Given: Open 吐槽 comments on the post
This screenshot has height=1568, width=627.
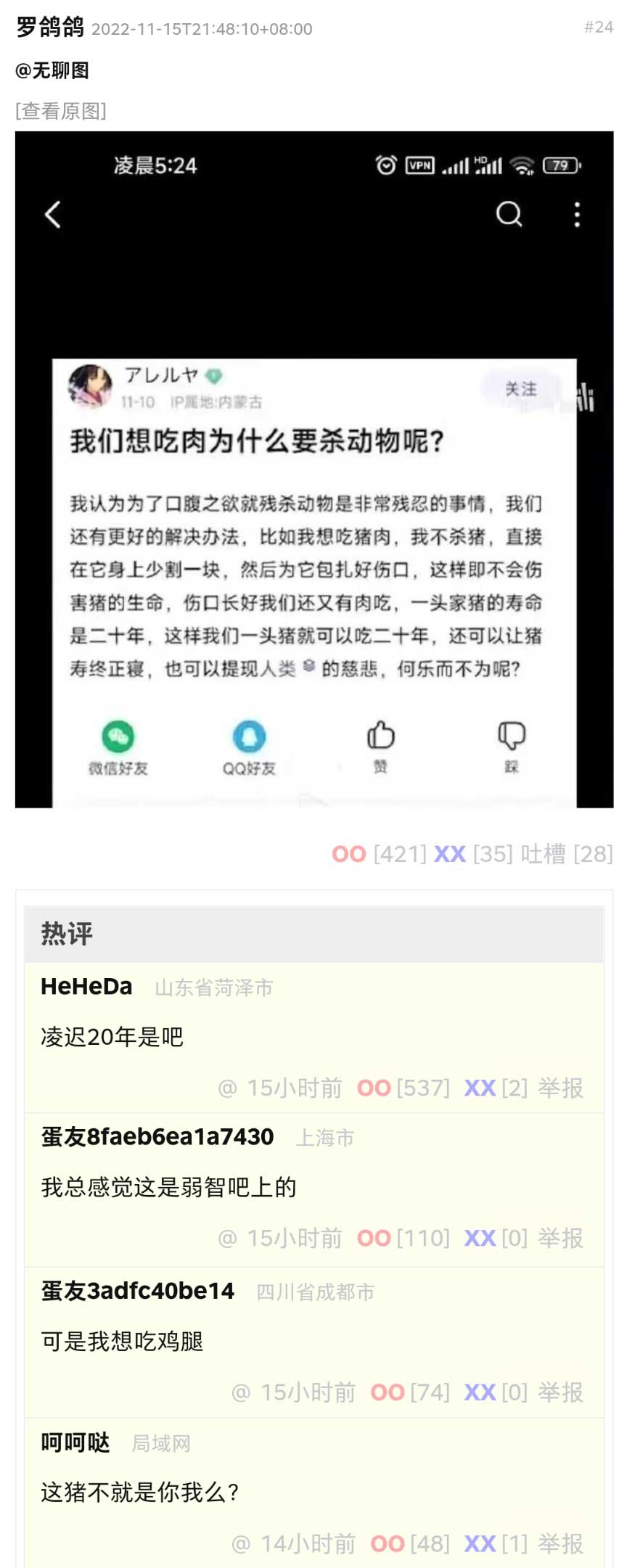Looking at the screenshot, I should point(543,854).
